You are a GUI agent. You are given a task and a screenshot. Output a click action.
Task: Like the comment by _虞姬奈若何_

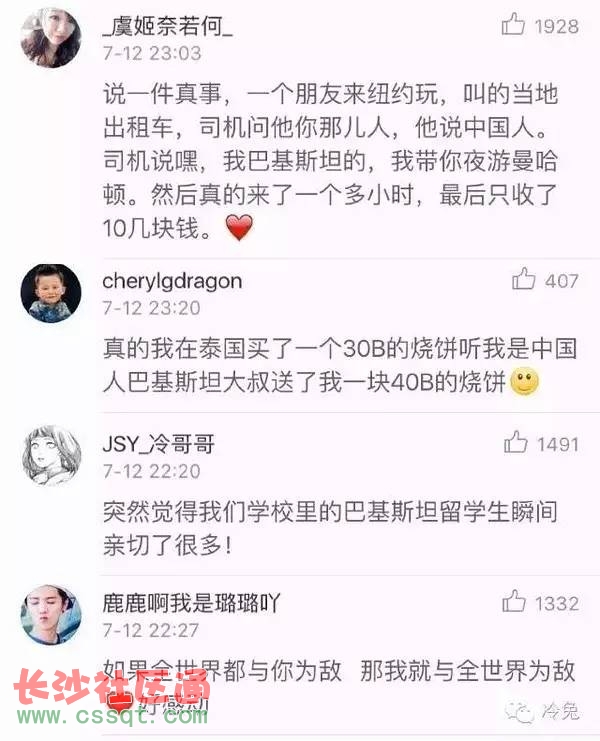click(x=513, y=25)
